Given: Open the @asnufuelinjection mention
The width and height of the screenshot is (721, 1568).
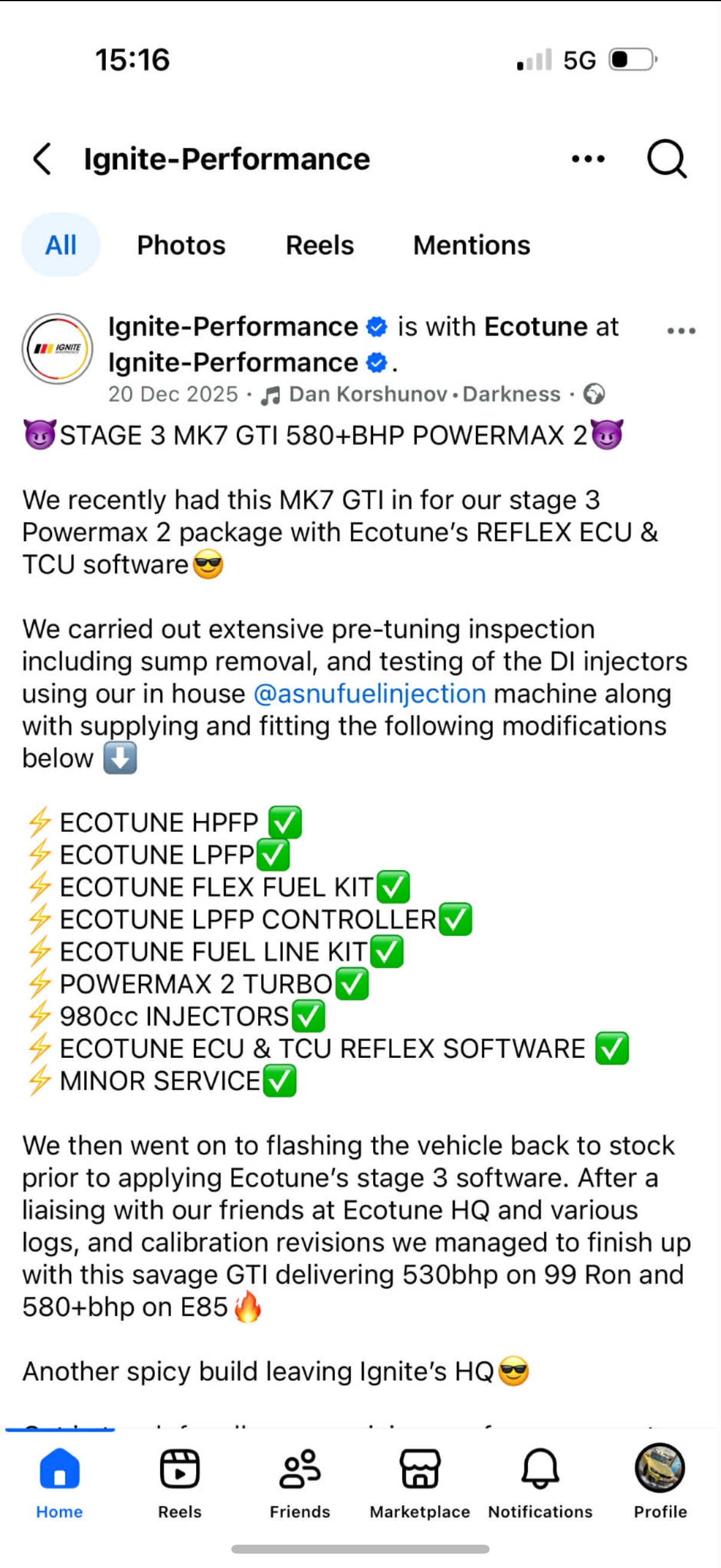Looking at the screenshot, I should 369,694.
